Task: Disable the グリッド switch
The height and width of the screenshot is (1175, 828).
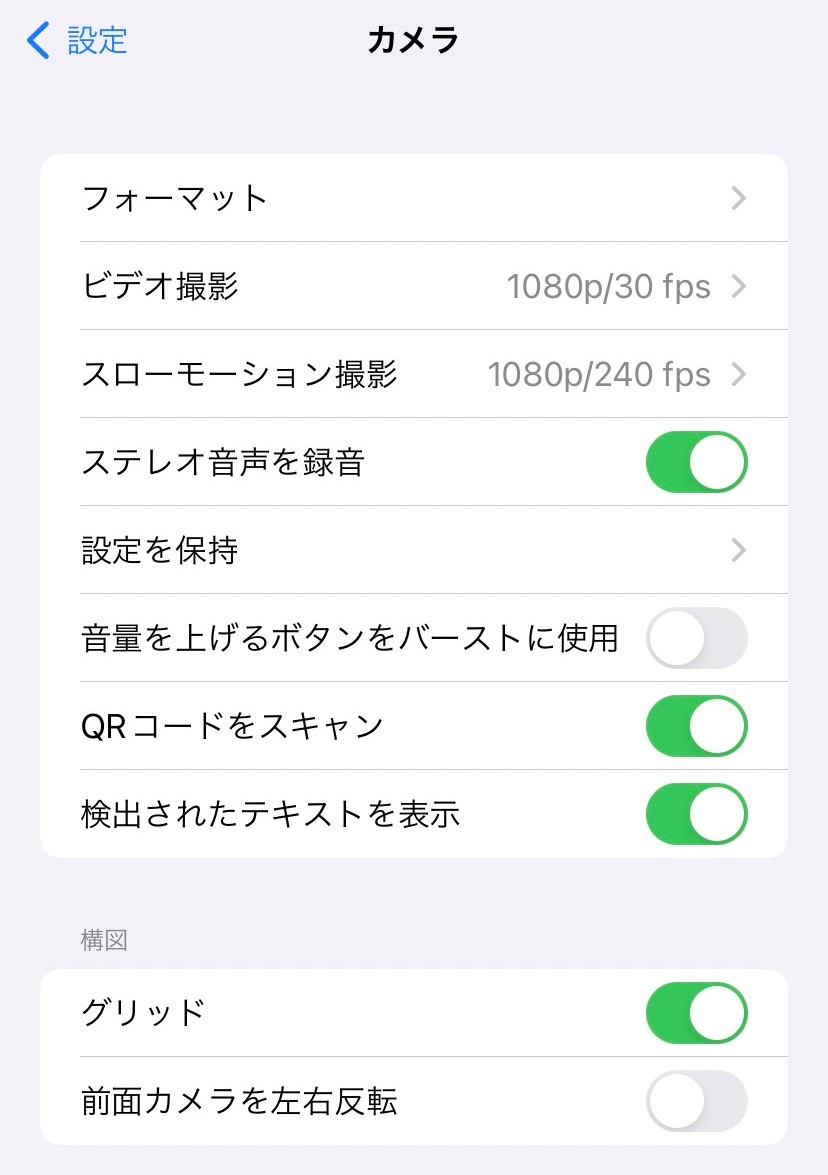Action: pos(697,1013)
